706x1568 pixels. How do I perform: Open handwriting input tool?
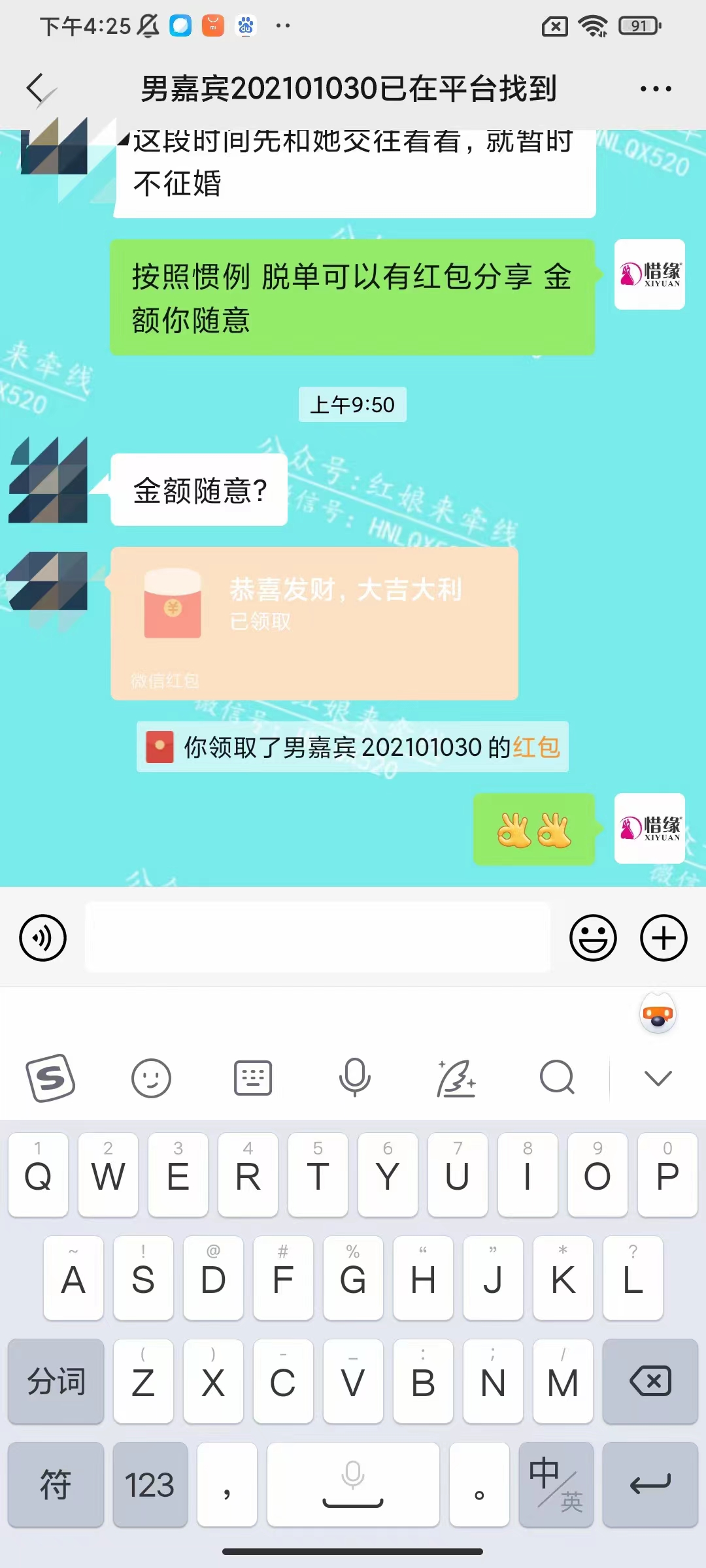(x=456, y=1078)
